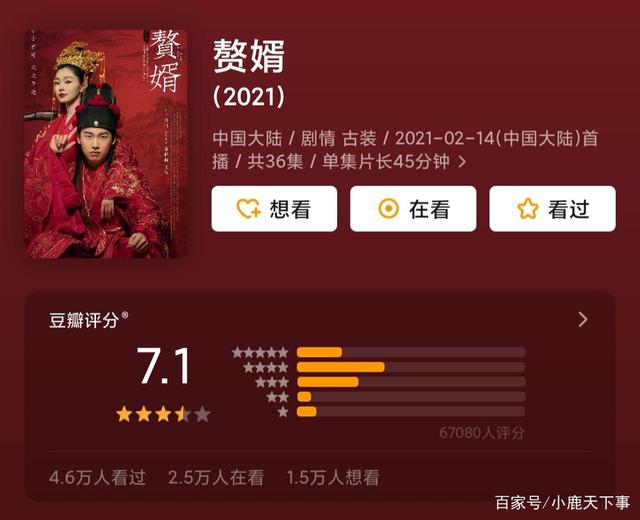Mark the drama as 想看
The image size is (640, 520).
coord(273,208)
